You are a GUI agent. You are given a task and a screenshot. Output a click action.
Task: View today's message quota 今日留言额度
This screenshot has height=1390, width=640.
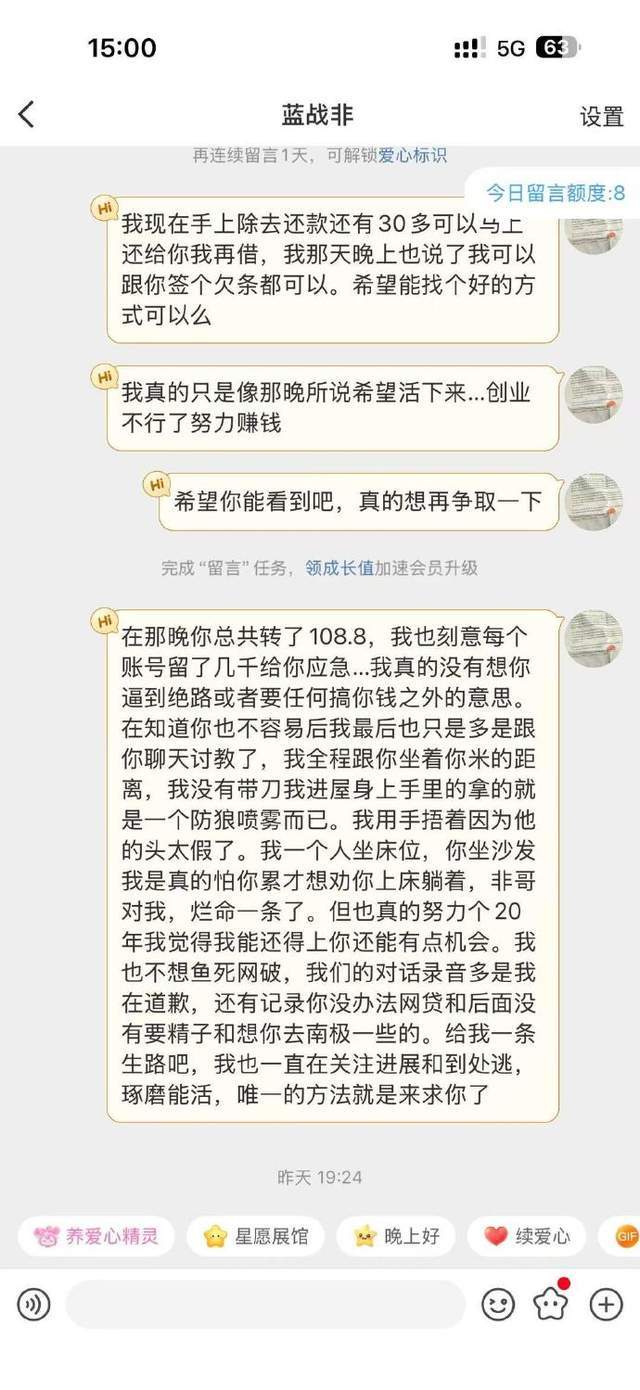coord(555,193)
